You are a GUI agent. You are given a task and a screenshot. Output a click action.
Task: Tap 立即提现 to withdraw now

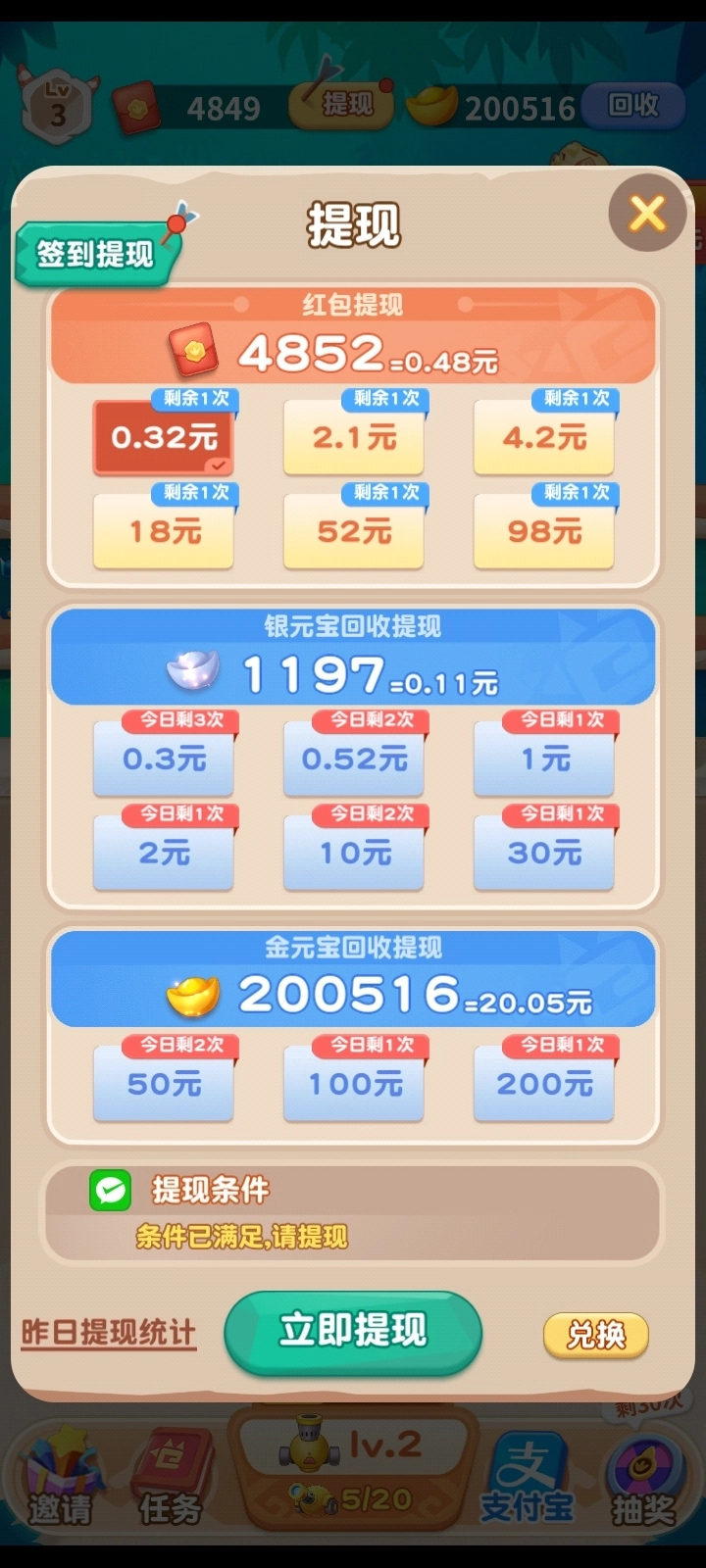coord(353,1331)
